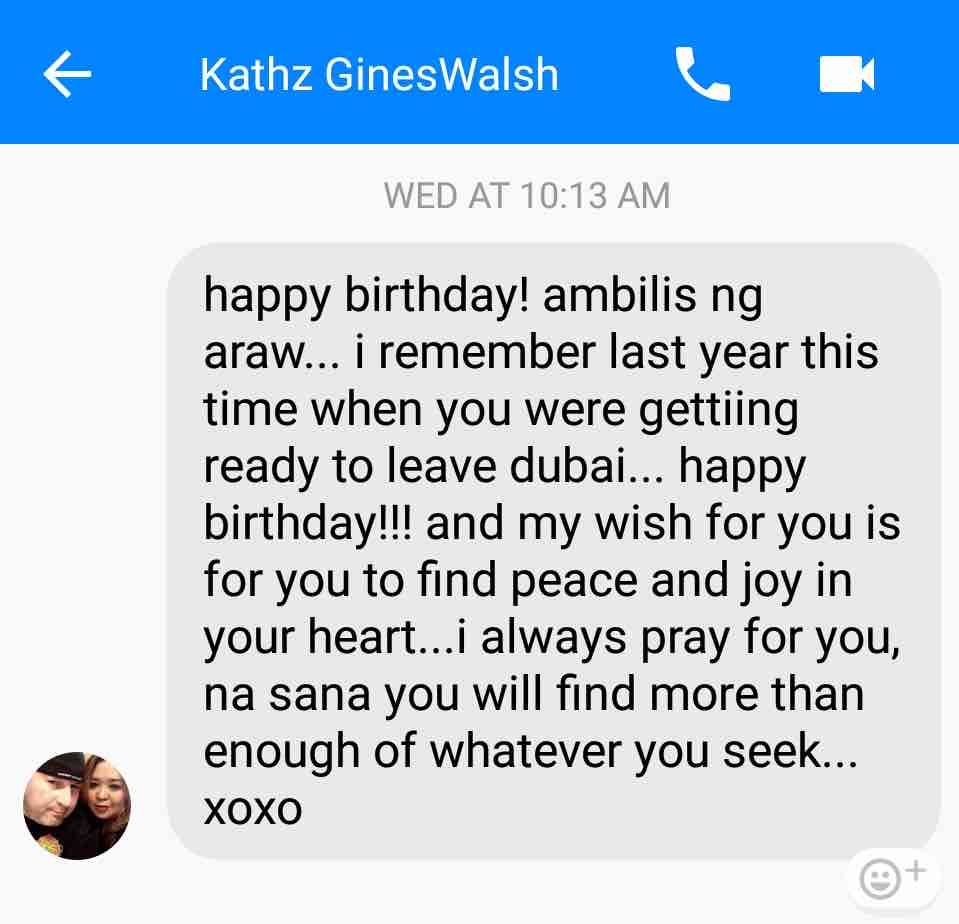The height and width of the screenshot is (924, 959).
Task: Open the sender's profile picture
Action: pos(77,805)
